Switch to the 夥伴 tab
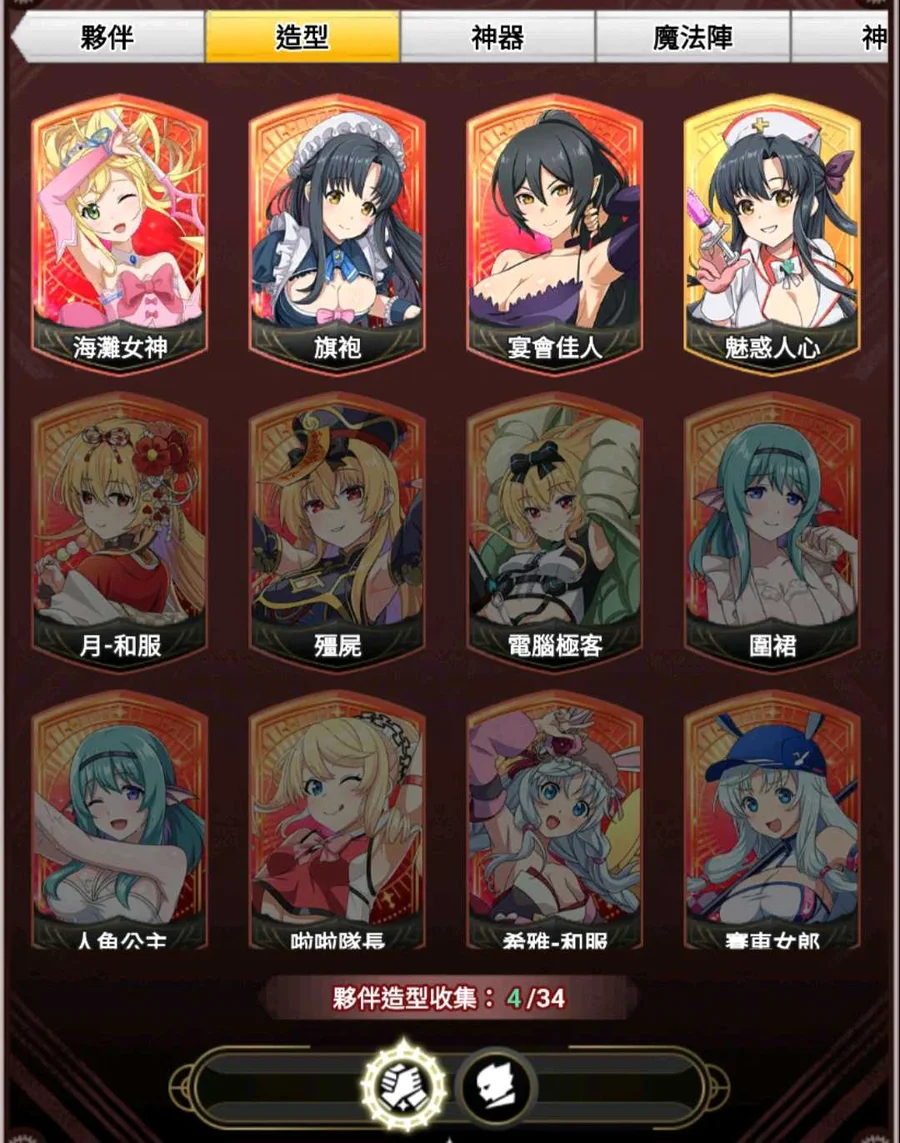This screenshot has height=1143, width=900. pyautogui.click(x=107, y=38)
